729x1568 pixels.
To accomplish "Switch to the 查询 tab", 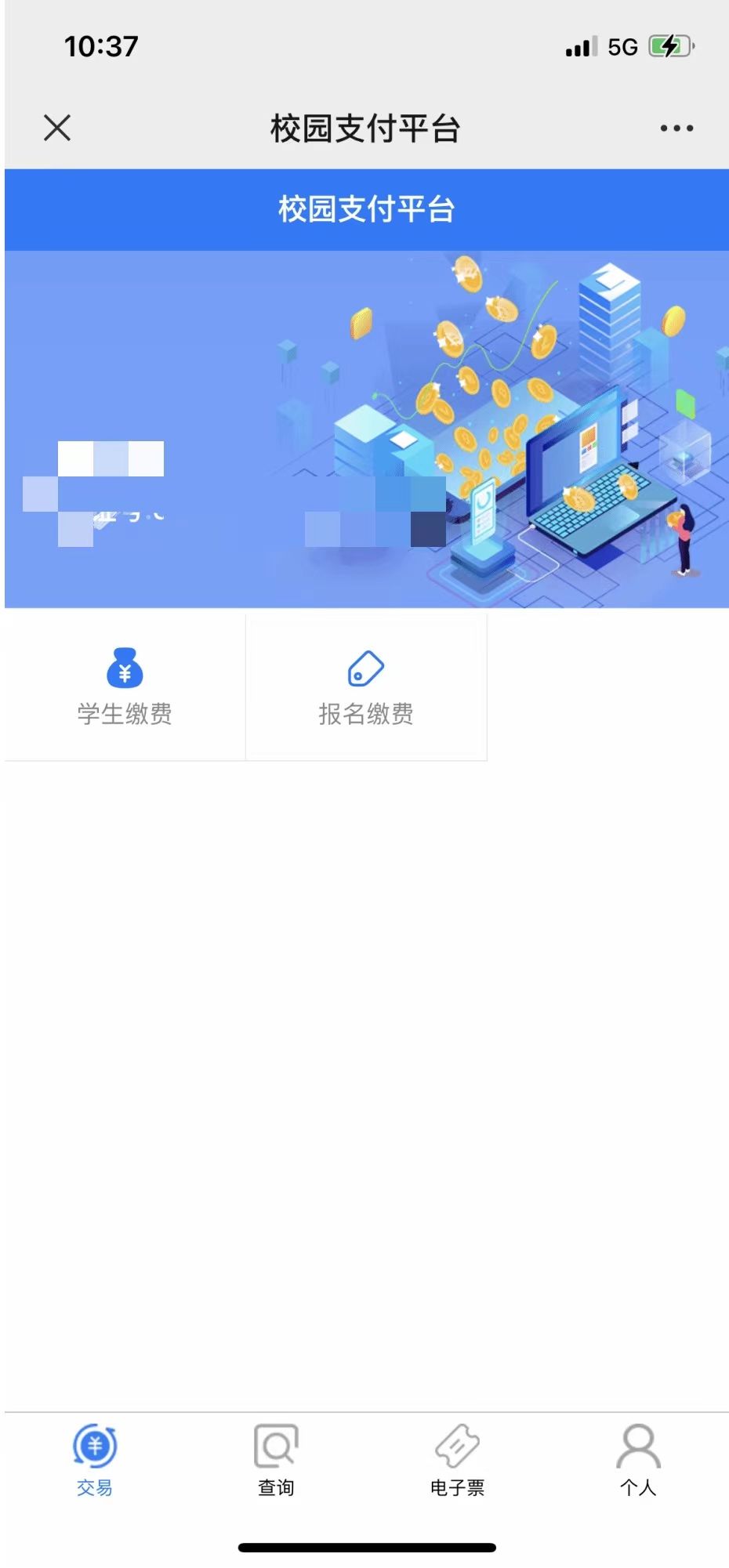I will tap(276, 1461).
